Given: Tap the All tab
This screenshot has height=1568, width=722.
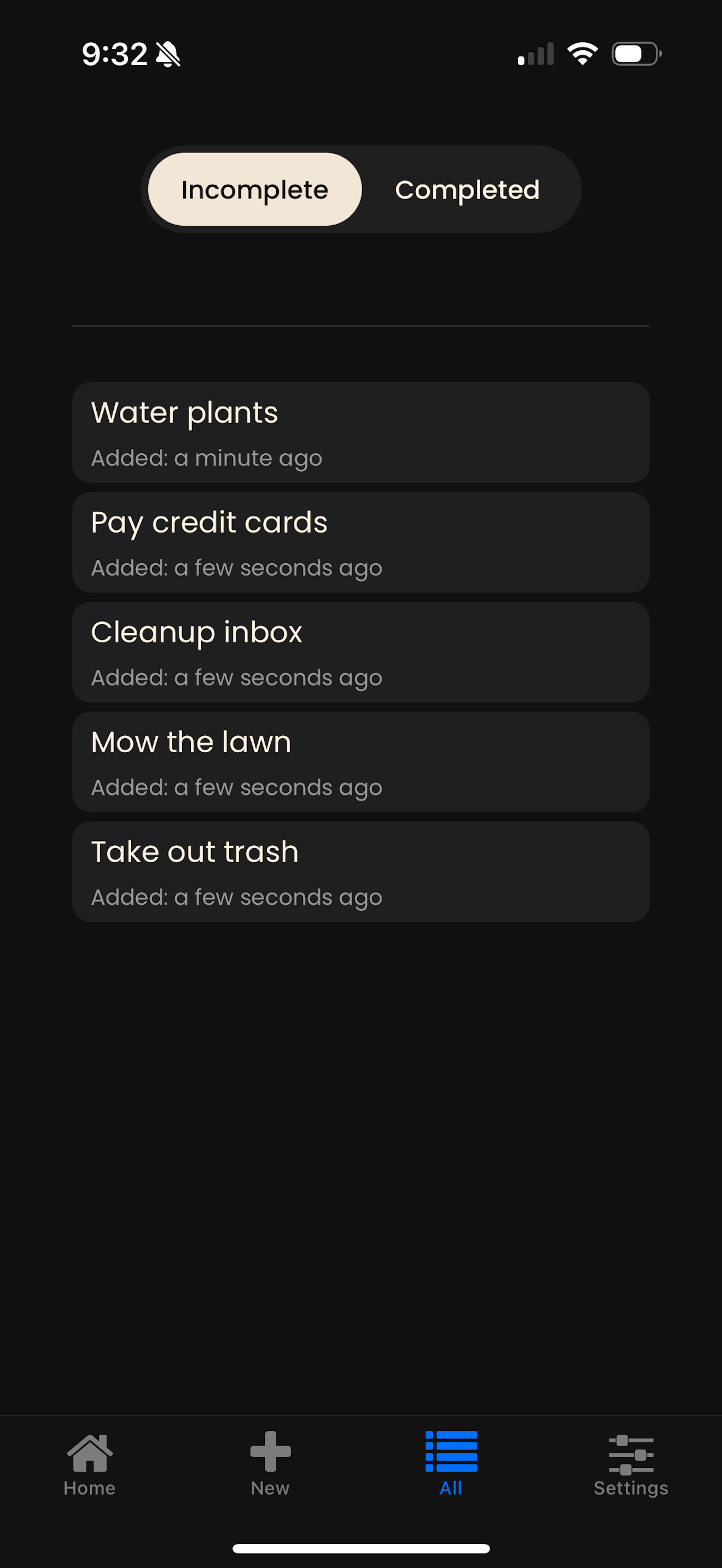Looking at the screenshot, I should point(451,1464).
